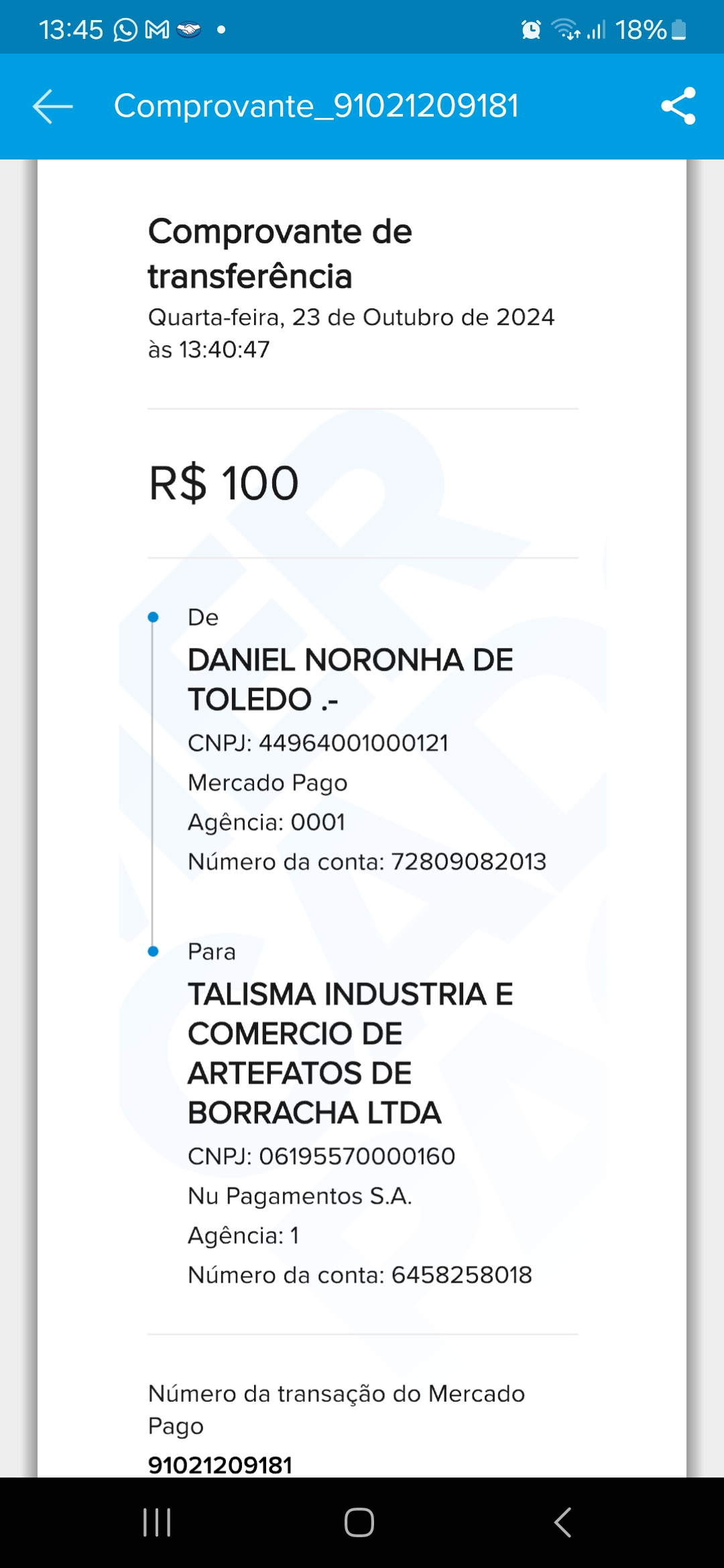Image resolution: width=724 pixels, height=1568 pixels.
Task: Go to the phone home screen
Action: pos(359,1522)
